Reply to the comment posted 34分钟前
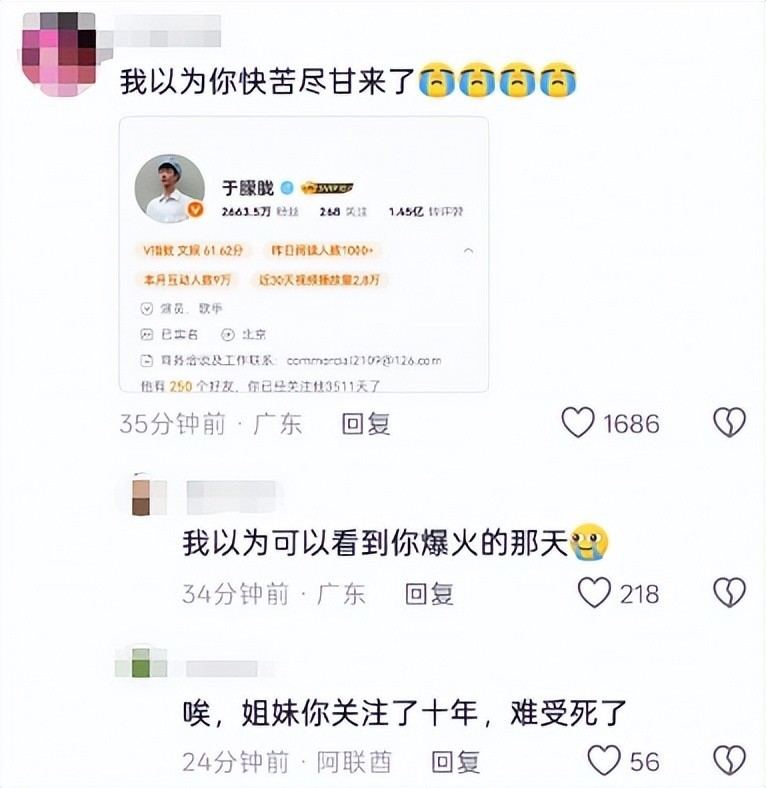The height and width of the screenshot is (788, 766). (429, 595)
